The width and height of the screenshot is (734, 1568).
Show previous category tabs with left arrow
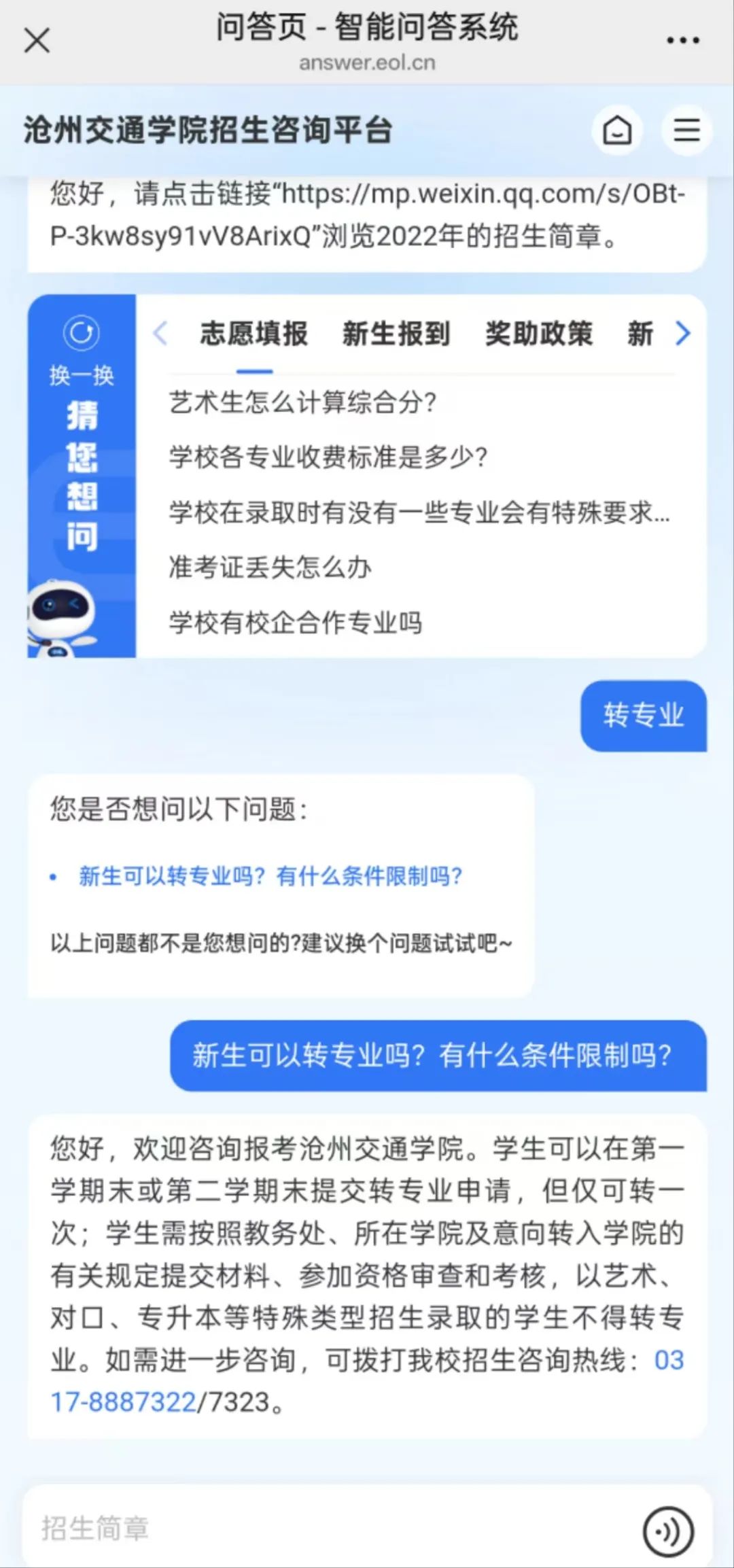click(x=160, y=333)
